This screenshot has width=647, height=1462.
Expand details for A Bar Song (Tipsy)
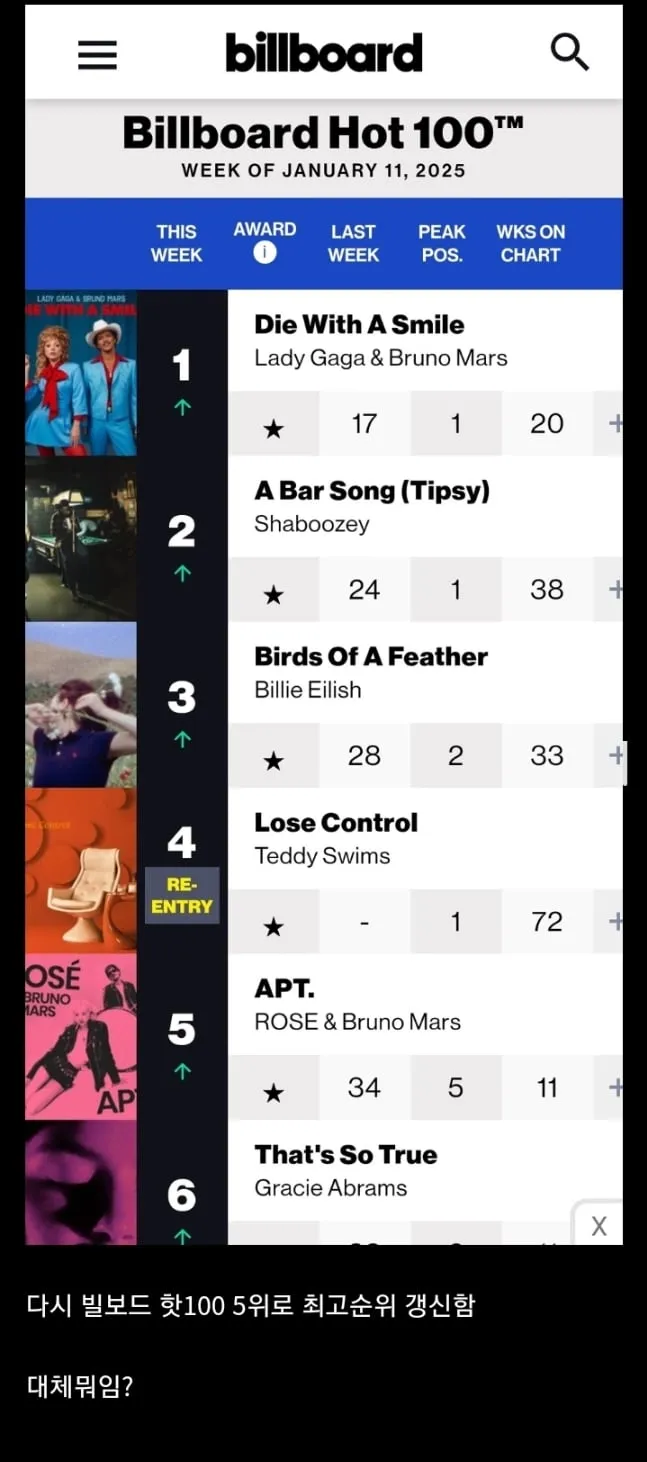[614, 589]
